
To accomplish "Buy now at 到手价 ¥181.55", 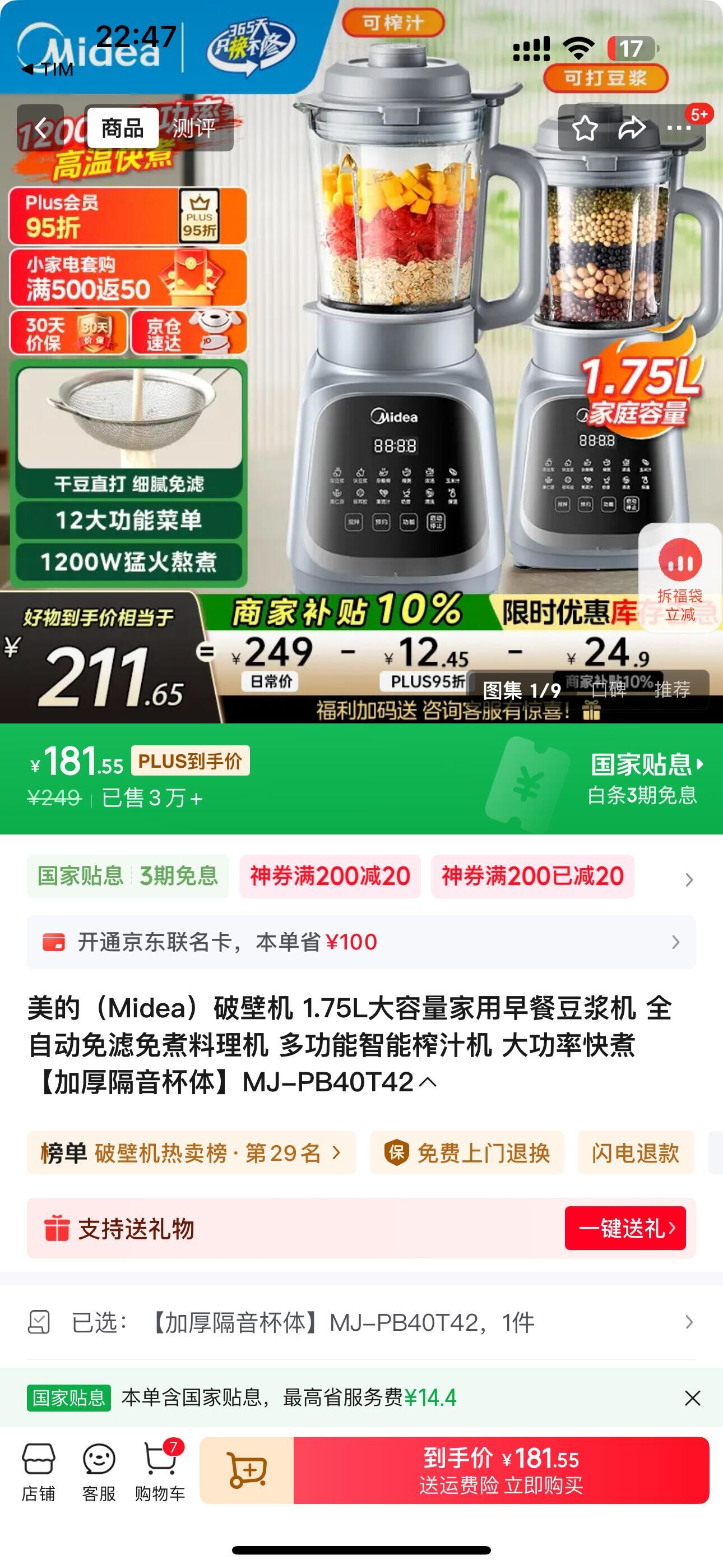I will [502, 1470].
